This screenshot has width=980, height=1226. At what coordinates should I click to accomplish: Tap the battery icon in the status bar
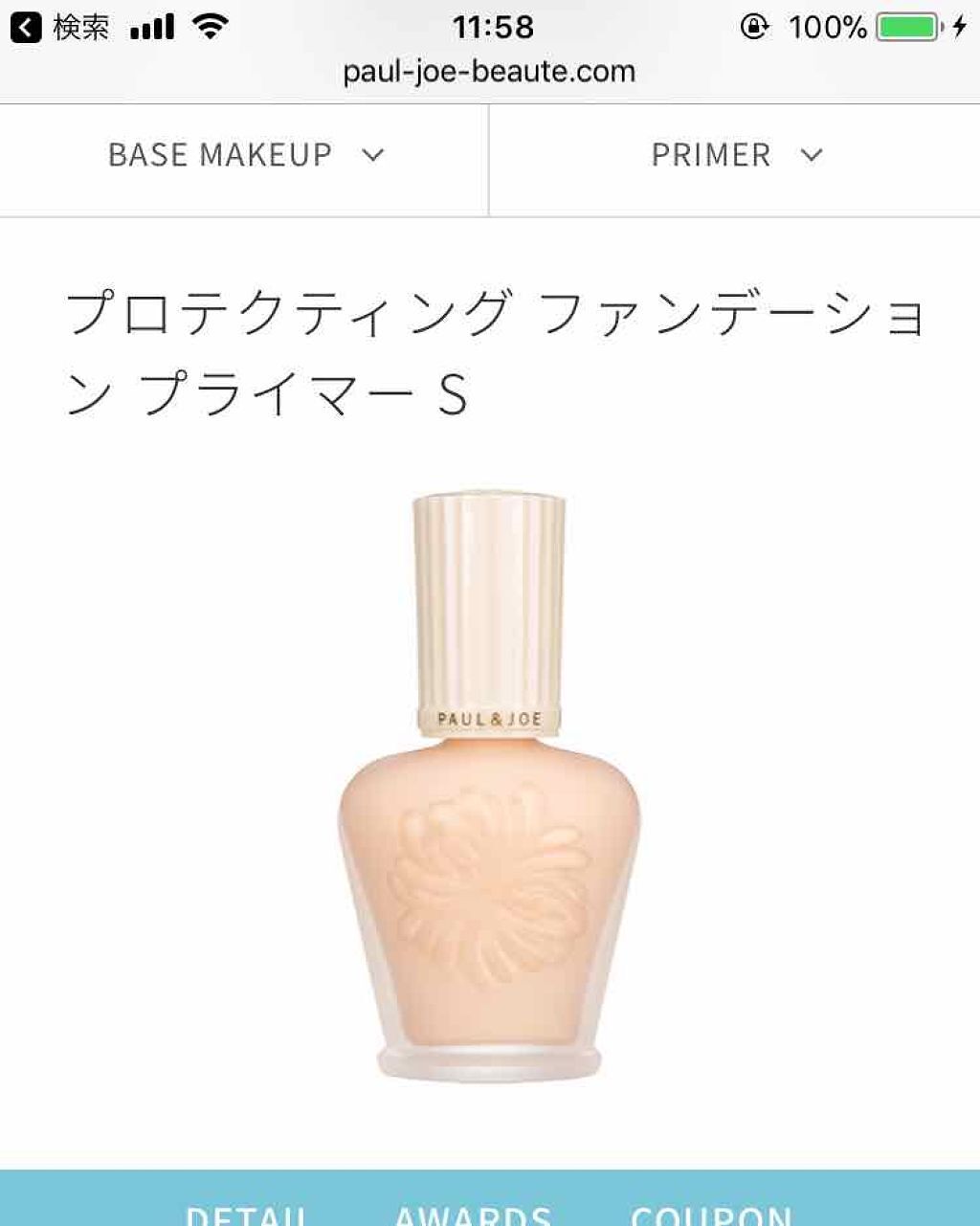906,26
